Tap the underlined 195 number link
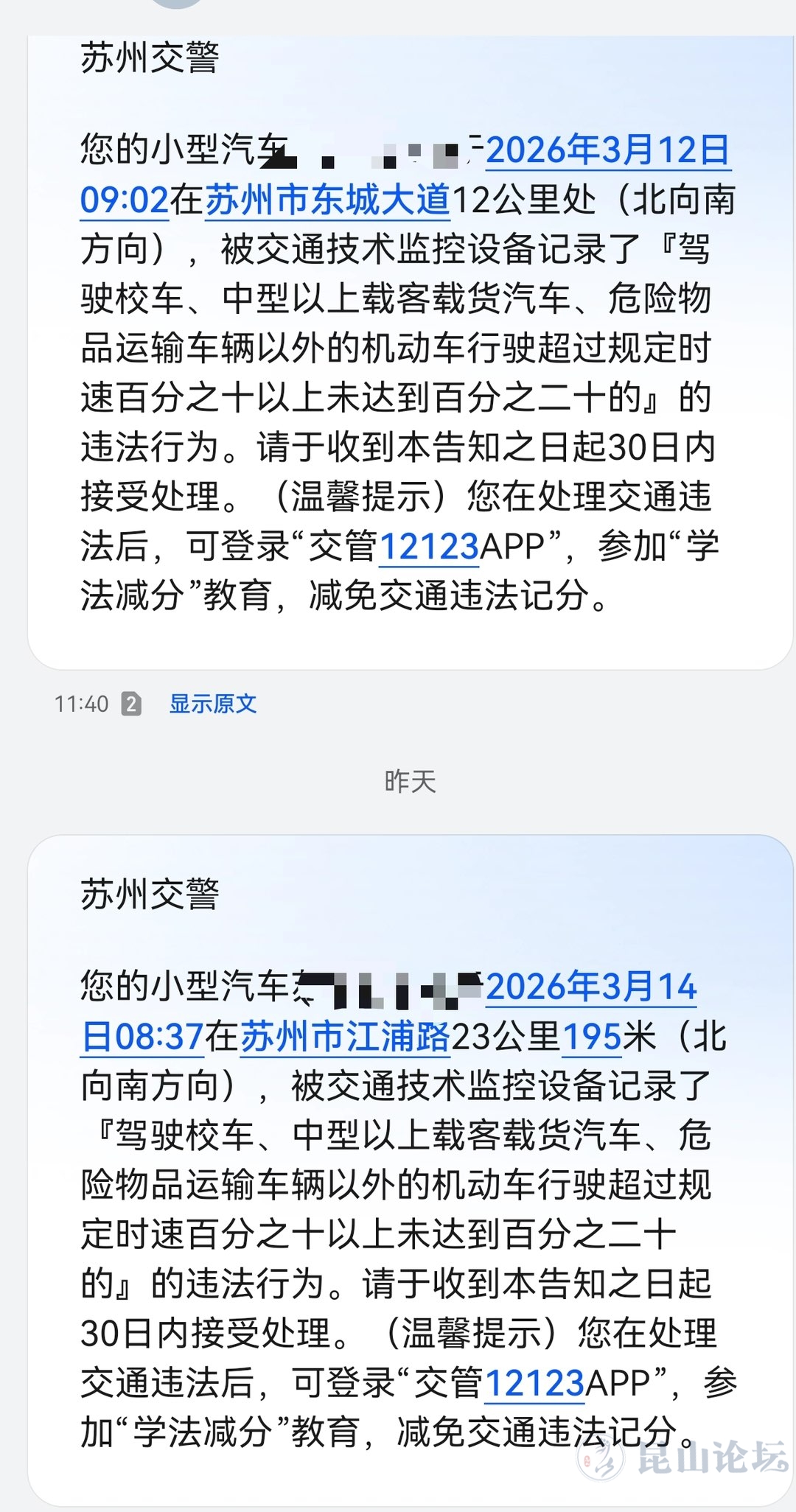Screen dimensions: 796x1512 point(593,1037)
